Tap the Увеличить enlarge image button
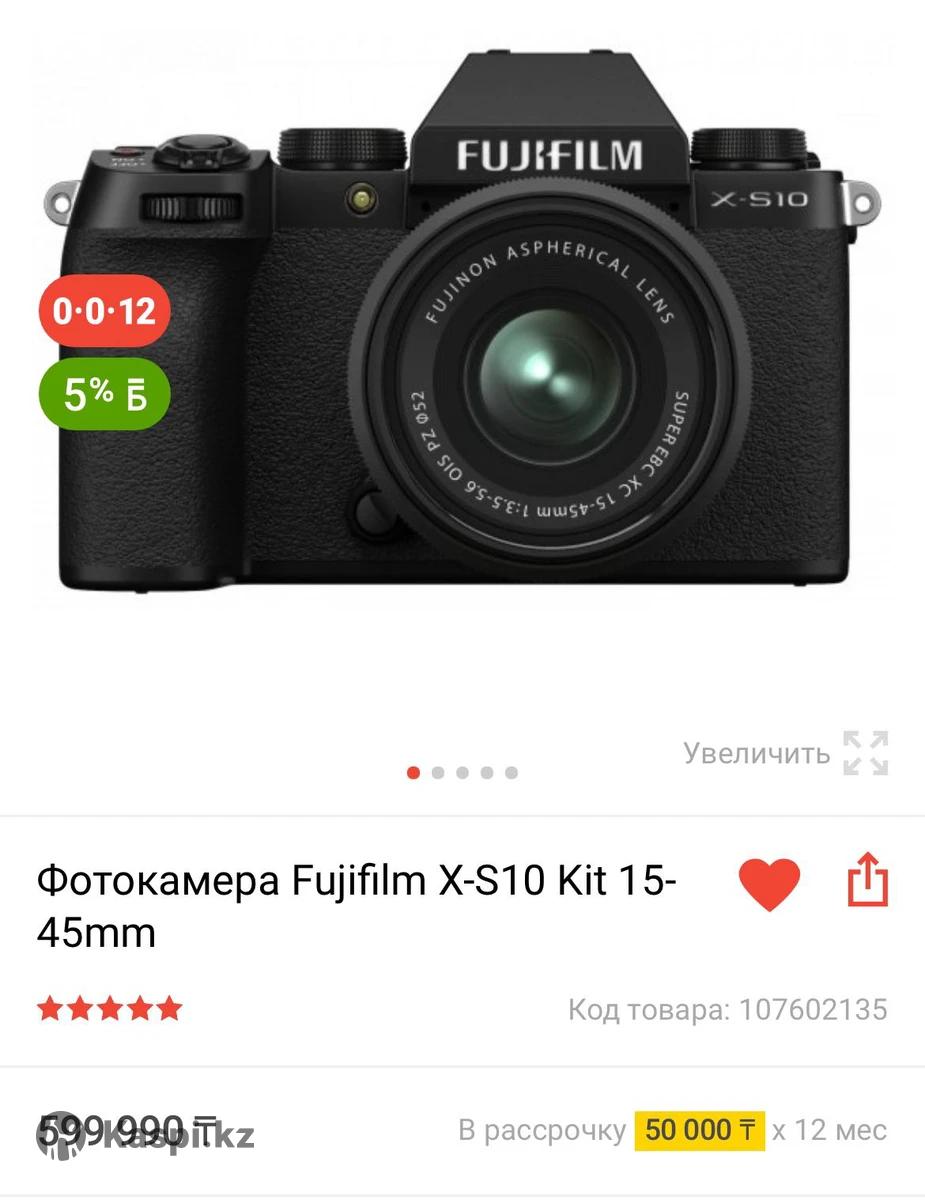Viewport: 925px width, 1200px height. coord(786,753)
